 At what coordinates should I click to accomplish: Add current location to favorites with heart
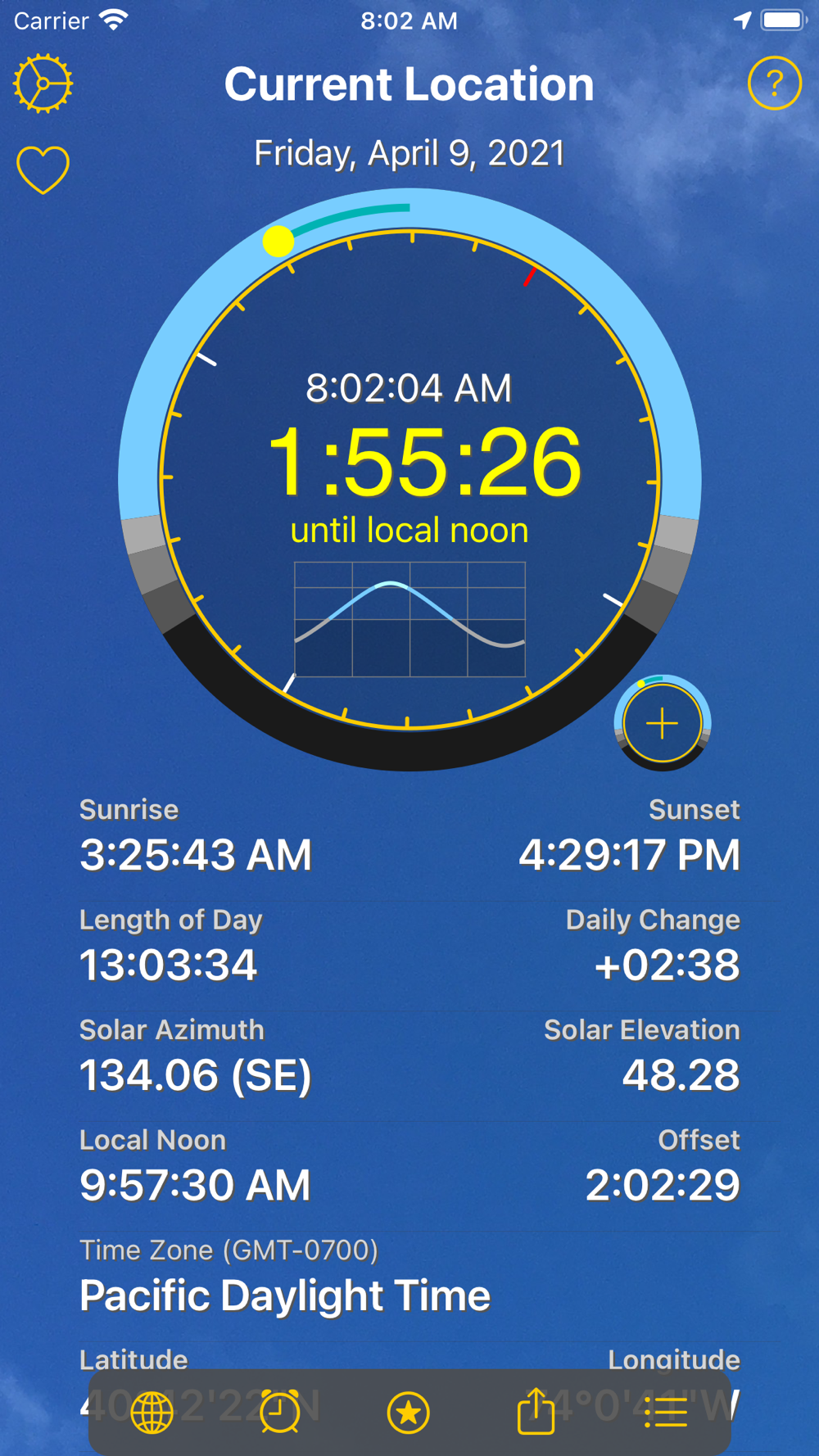coord(43,170)
